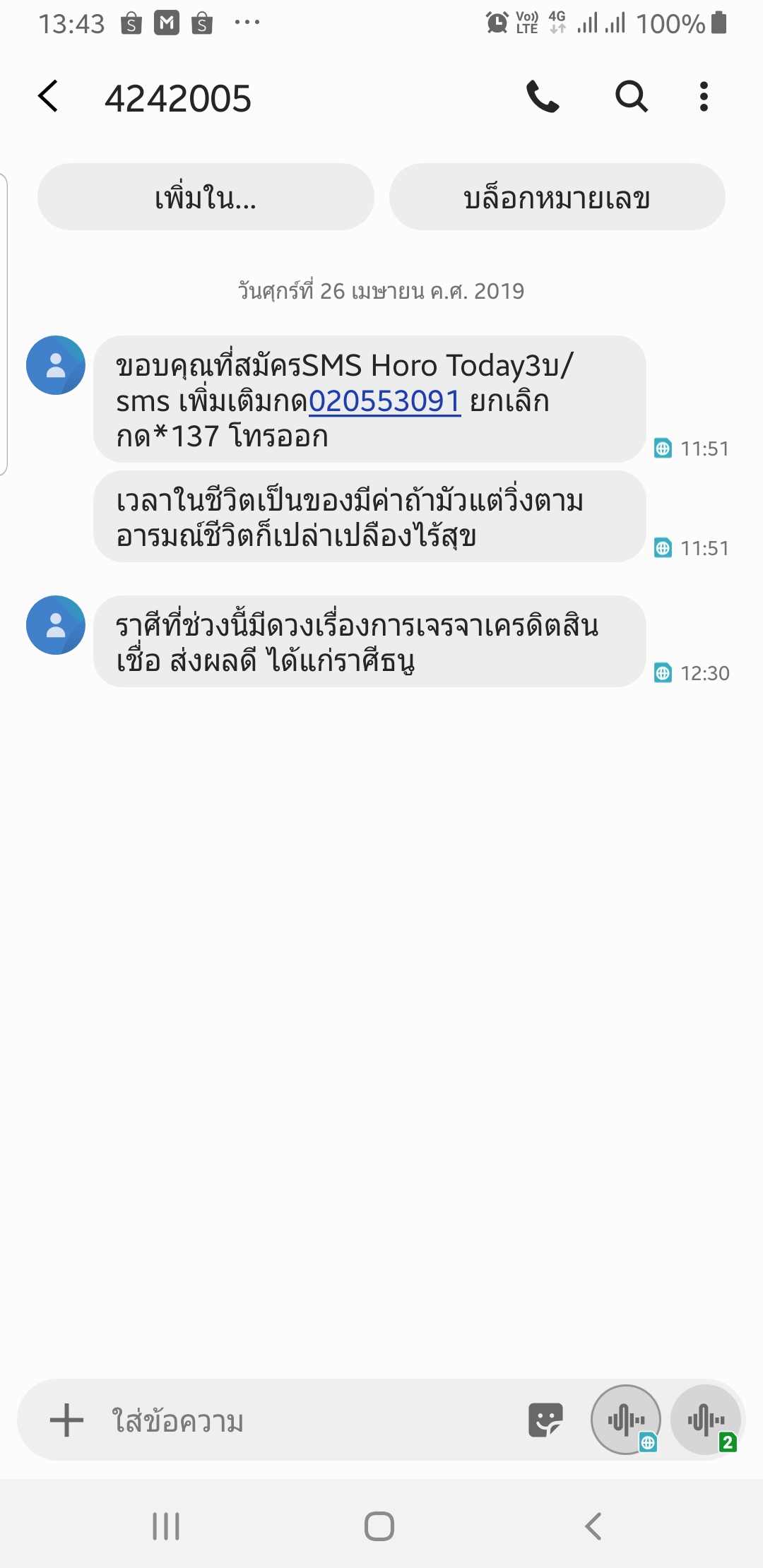763x1568 pixels.
Task: Go back from the 4242005 conversation
Action: pos(48,97)
